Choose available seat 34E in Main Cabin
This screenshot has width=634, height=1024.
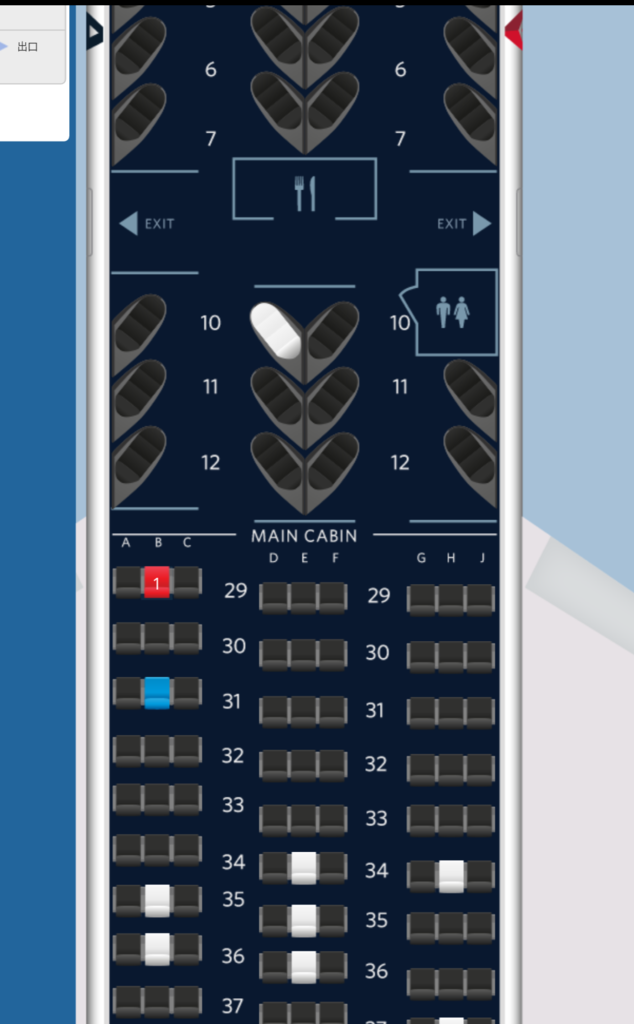pyautogui.click(x=304, y=868)
